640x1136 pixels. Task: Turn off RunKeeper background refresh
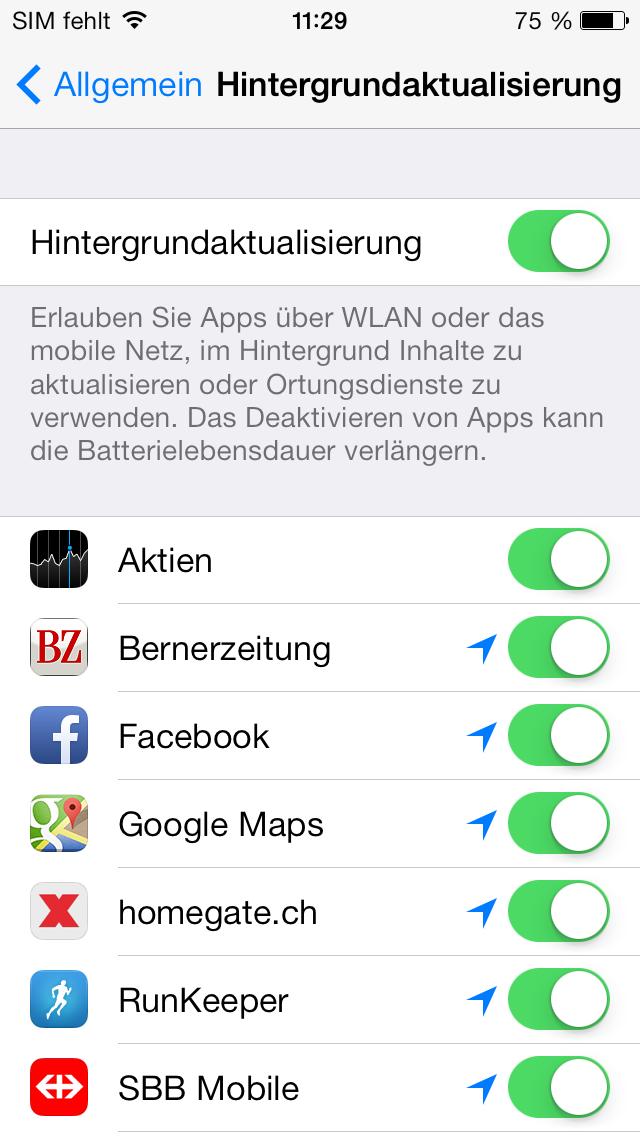(x=559, y=1000)
